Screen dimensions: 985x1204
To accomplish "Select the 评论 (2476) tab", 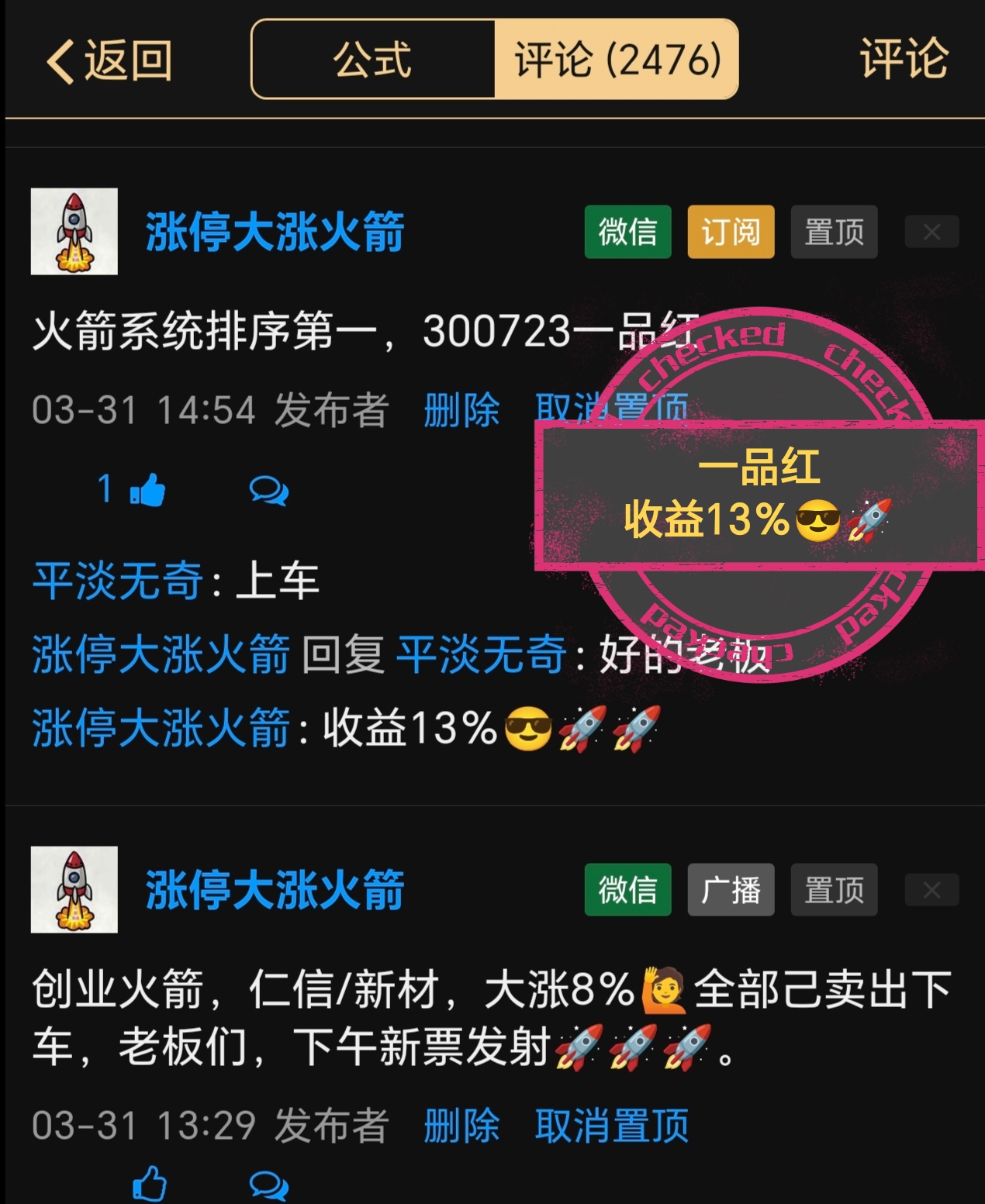I will (x=617, y=60).
